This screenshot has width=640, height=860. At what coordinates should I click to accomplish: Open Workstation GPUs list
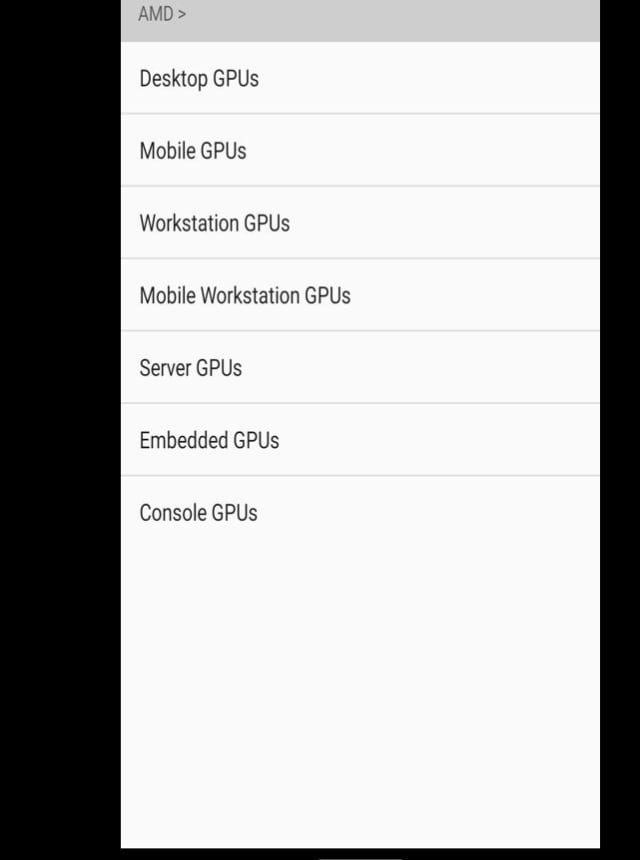point(214,223)
